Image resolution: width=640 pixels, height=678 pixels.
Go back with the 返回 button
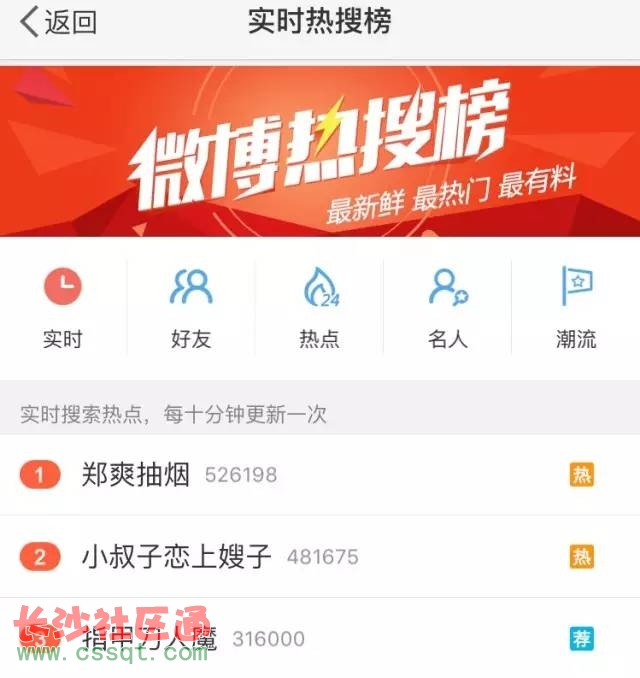pos(58,21)
